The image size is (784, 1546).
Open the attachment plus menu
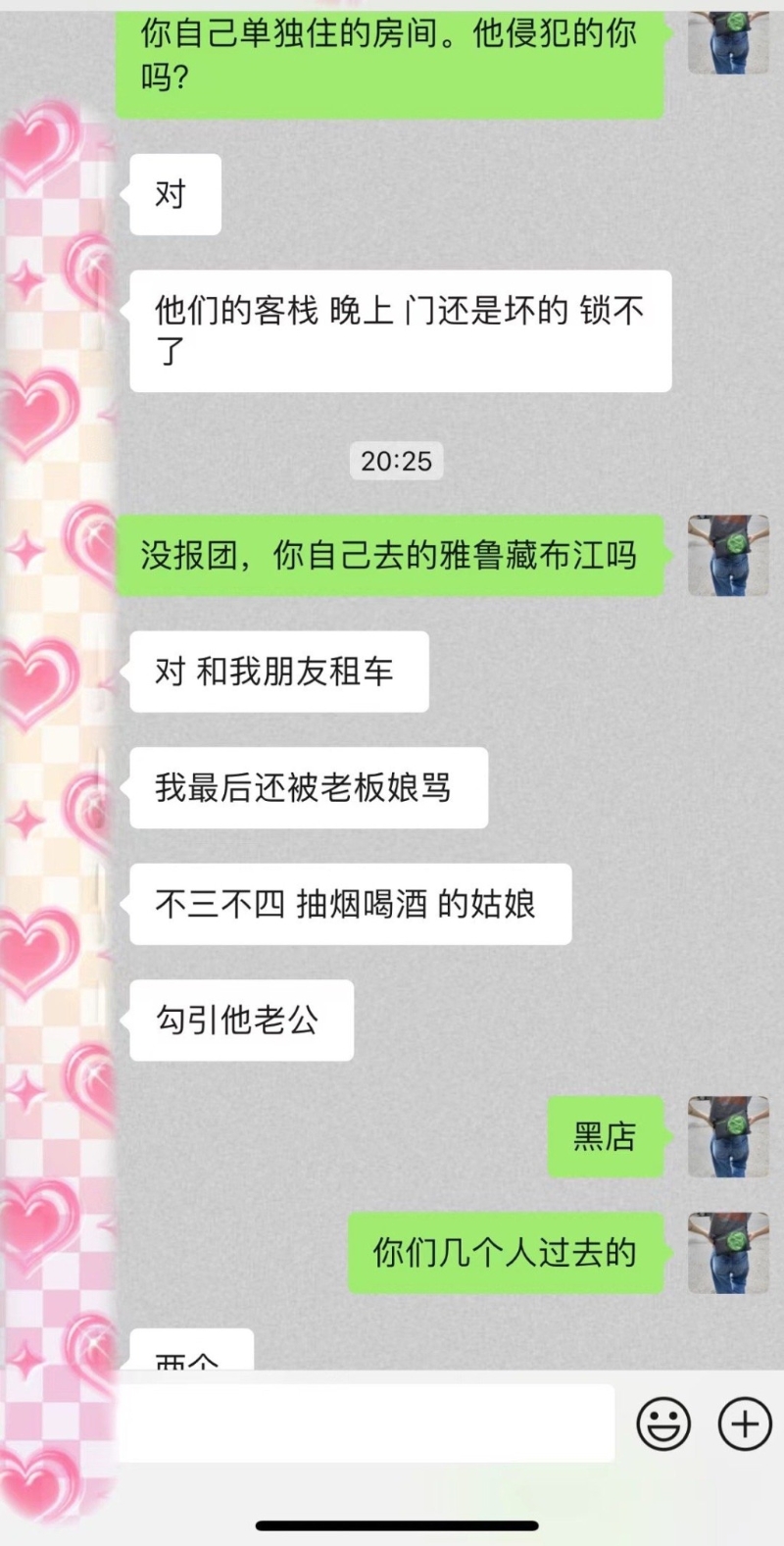(744, 1422)
